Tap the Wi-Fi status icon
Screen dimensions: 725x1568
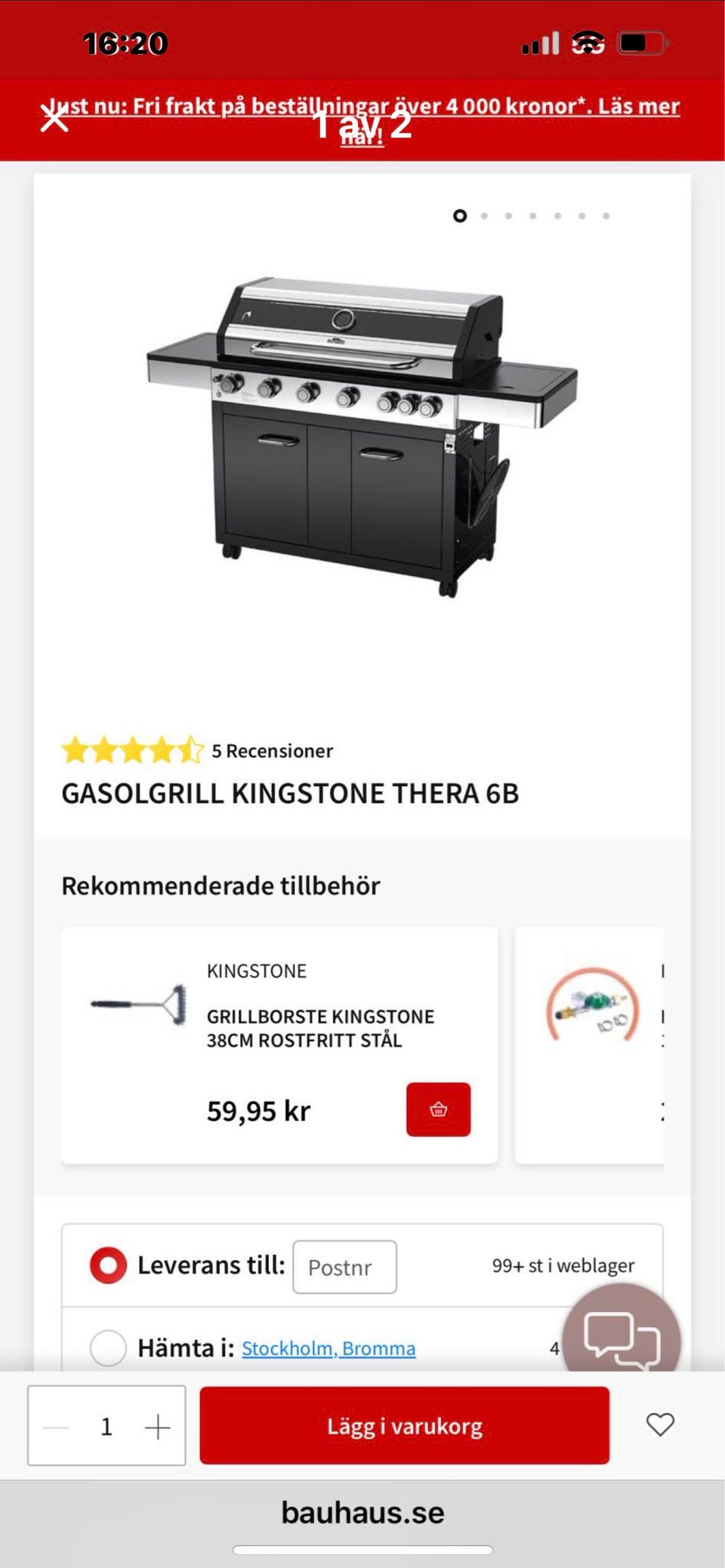(x=588, y=42)
